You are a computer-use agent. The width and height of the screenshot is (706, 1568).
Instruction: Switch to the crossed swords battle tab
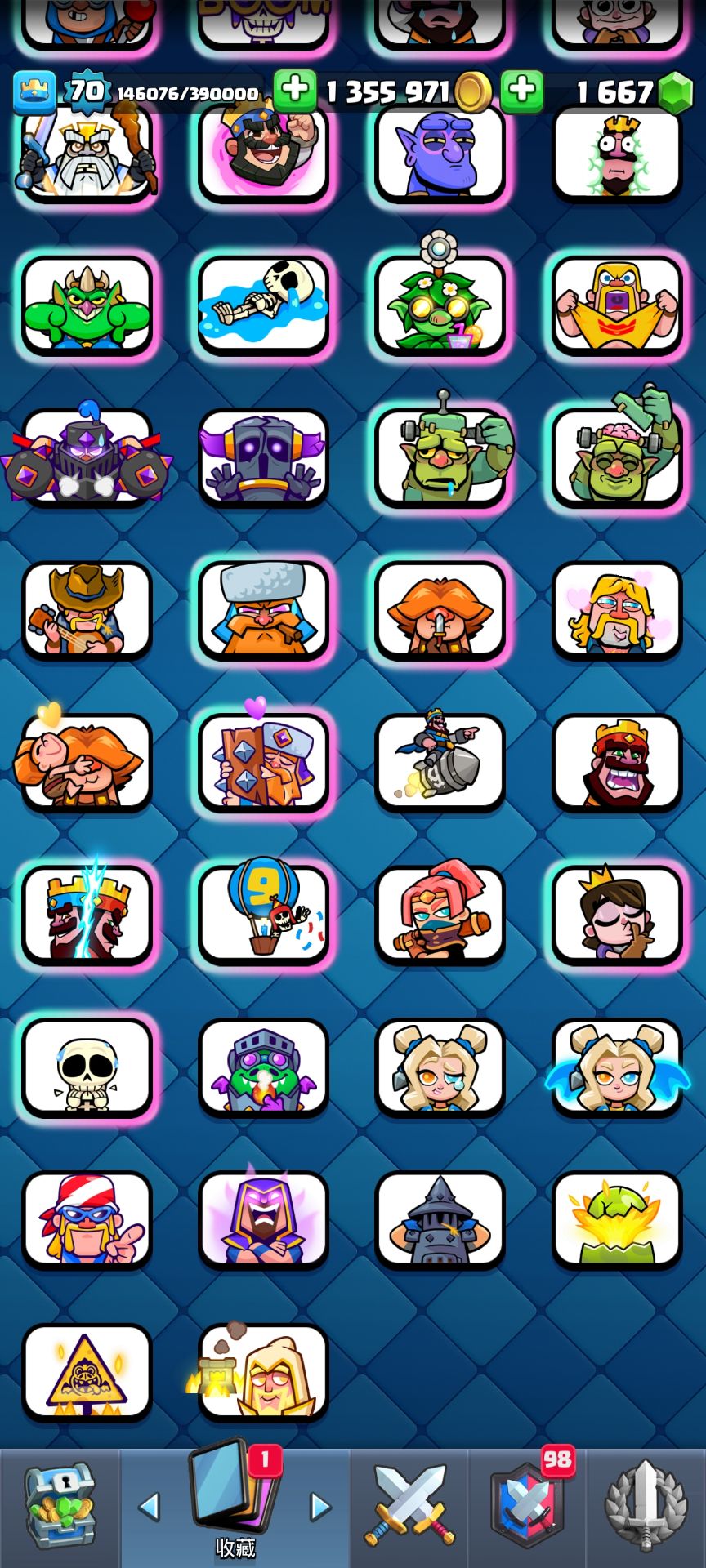(x=409, y=1507)
